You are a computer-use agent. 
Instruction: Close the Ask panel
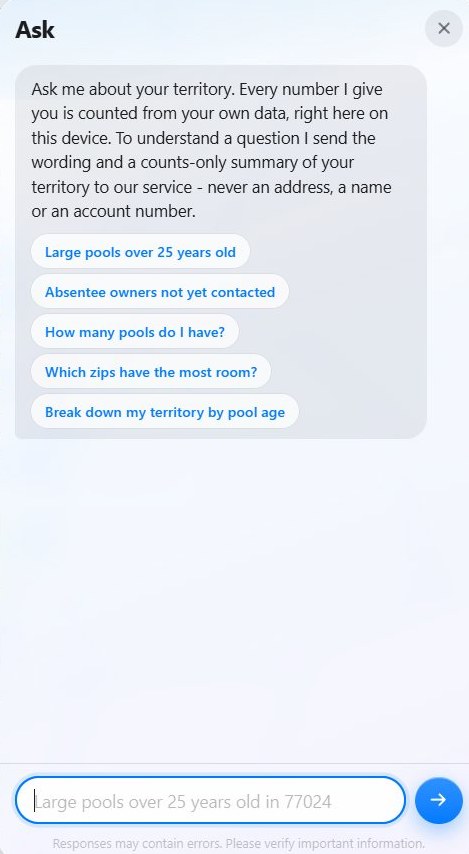pos(443,28)
